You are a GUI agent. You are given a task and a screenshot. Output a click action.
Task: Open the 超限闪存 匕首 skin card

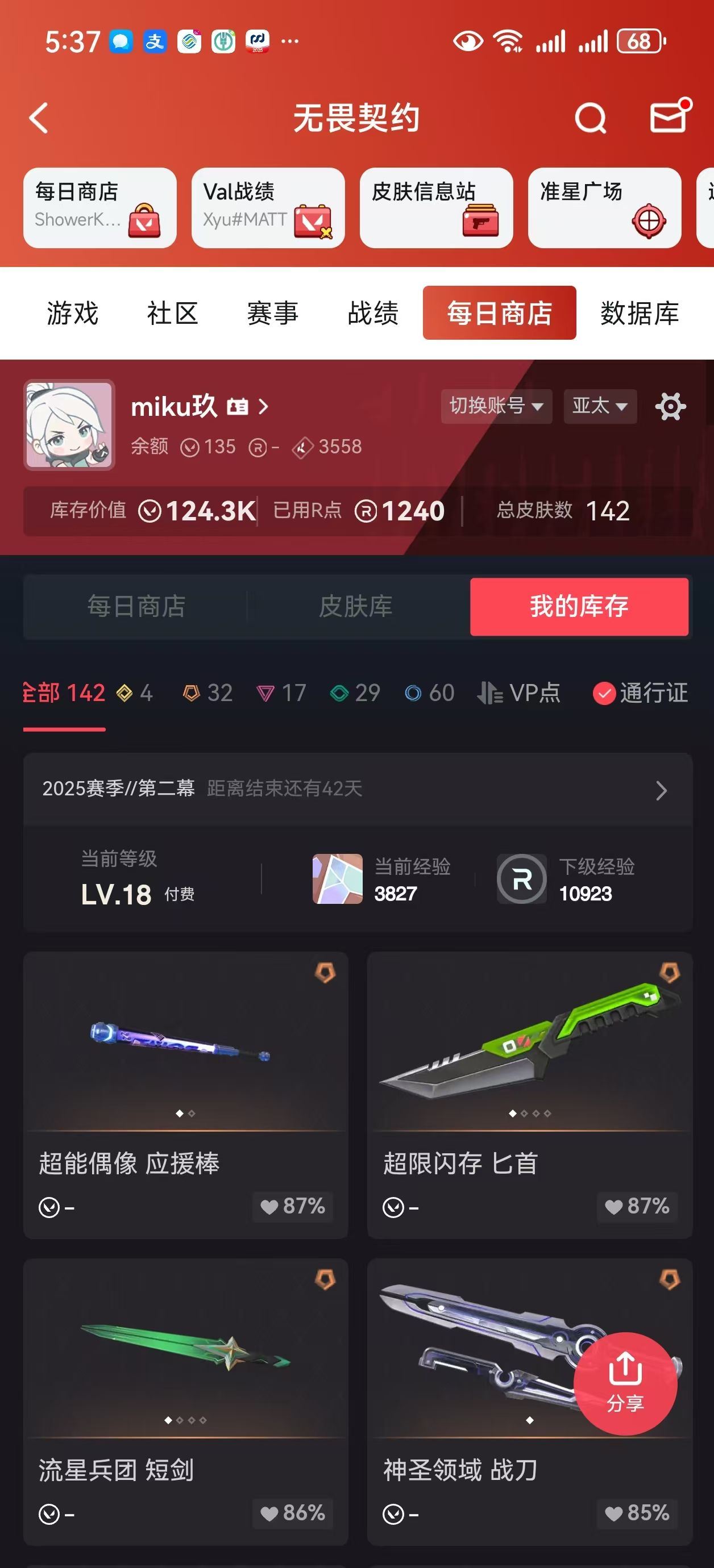(x=529, y=1095)
